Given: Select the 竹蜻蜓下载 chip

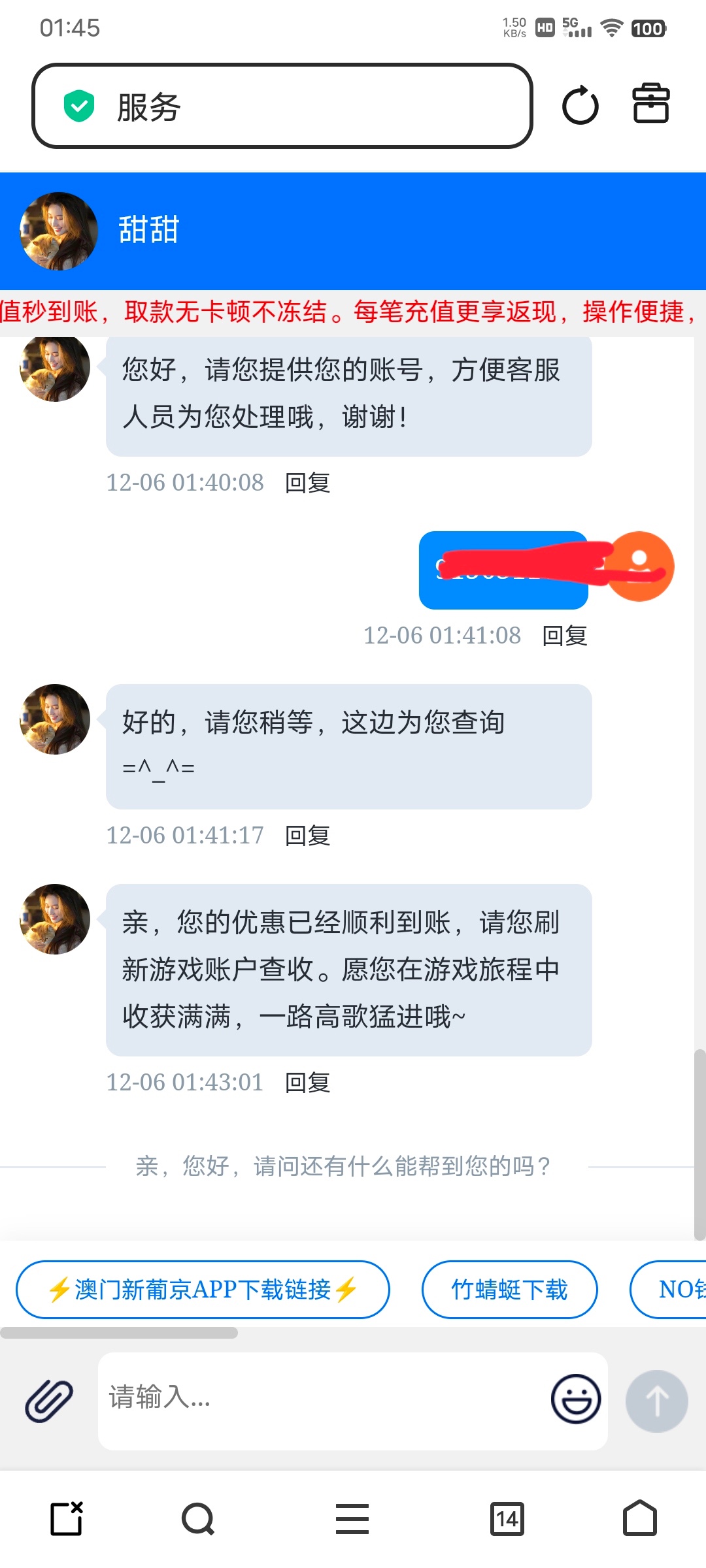Looking at the screenshot, I should (x=509, y=1290).
